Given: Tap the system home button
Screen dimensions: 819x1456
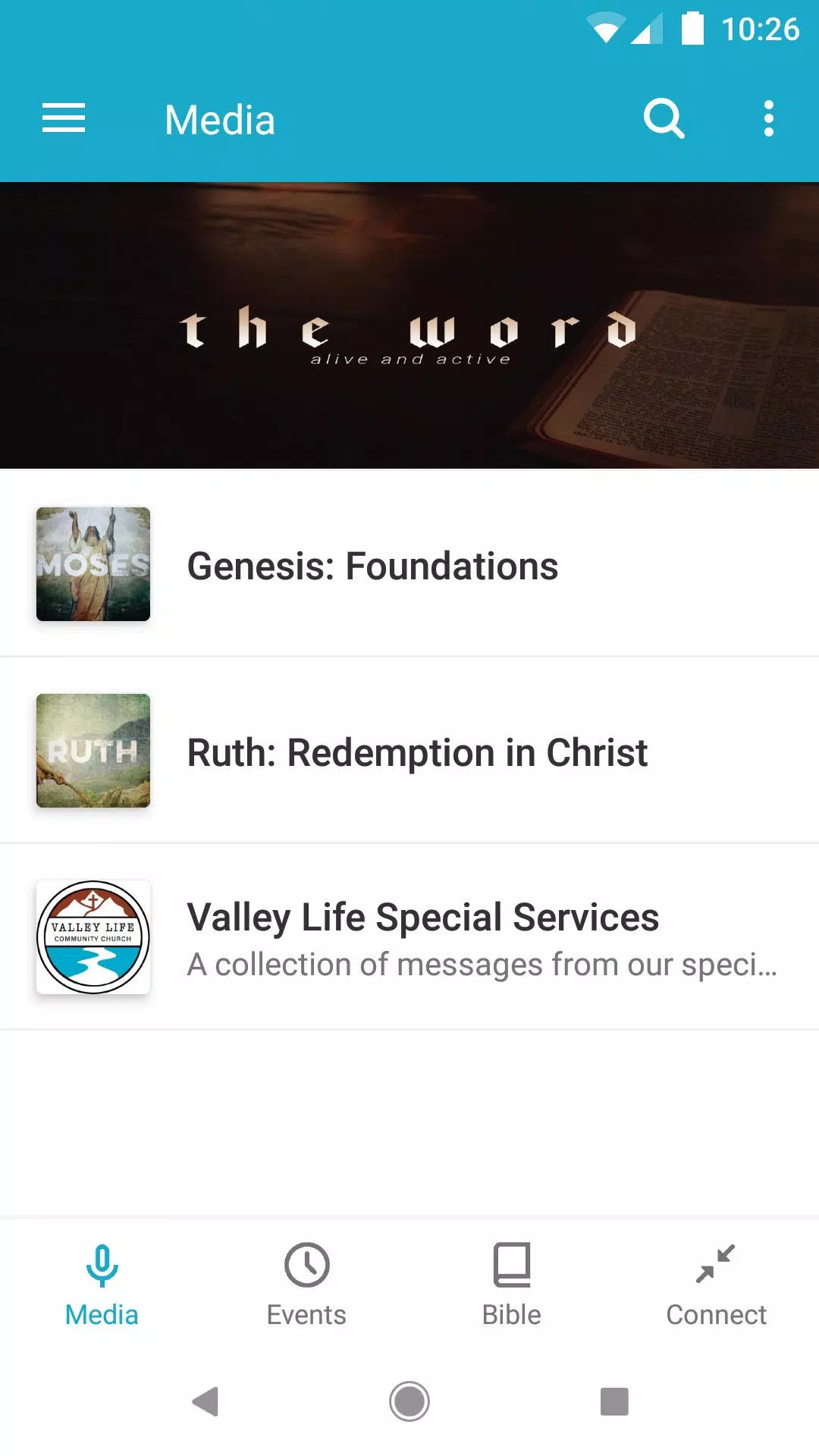Looking at the screenshot, I should click(409, 1401).
